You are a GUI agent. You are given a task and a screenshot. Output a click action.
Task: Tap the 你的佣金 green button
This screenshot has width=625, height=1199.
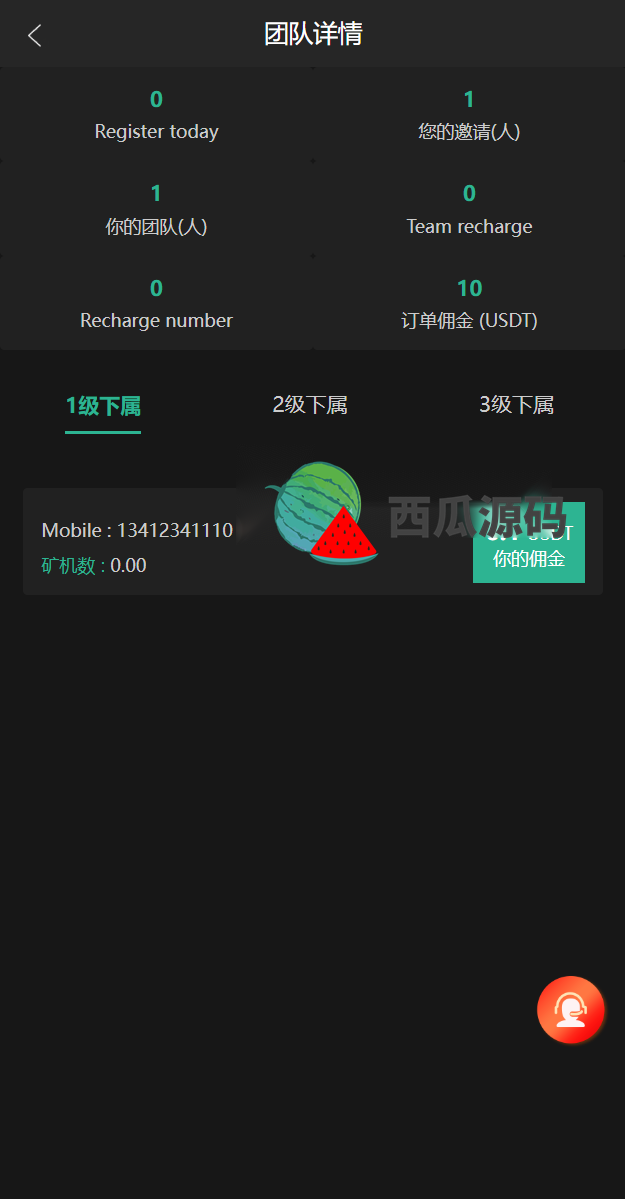[529, 542]
